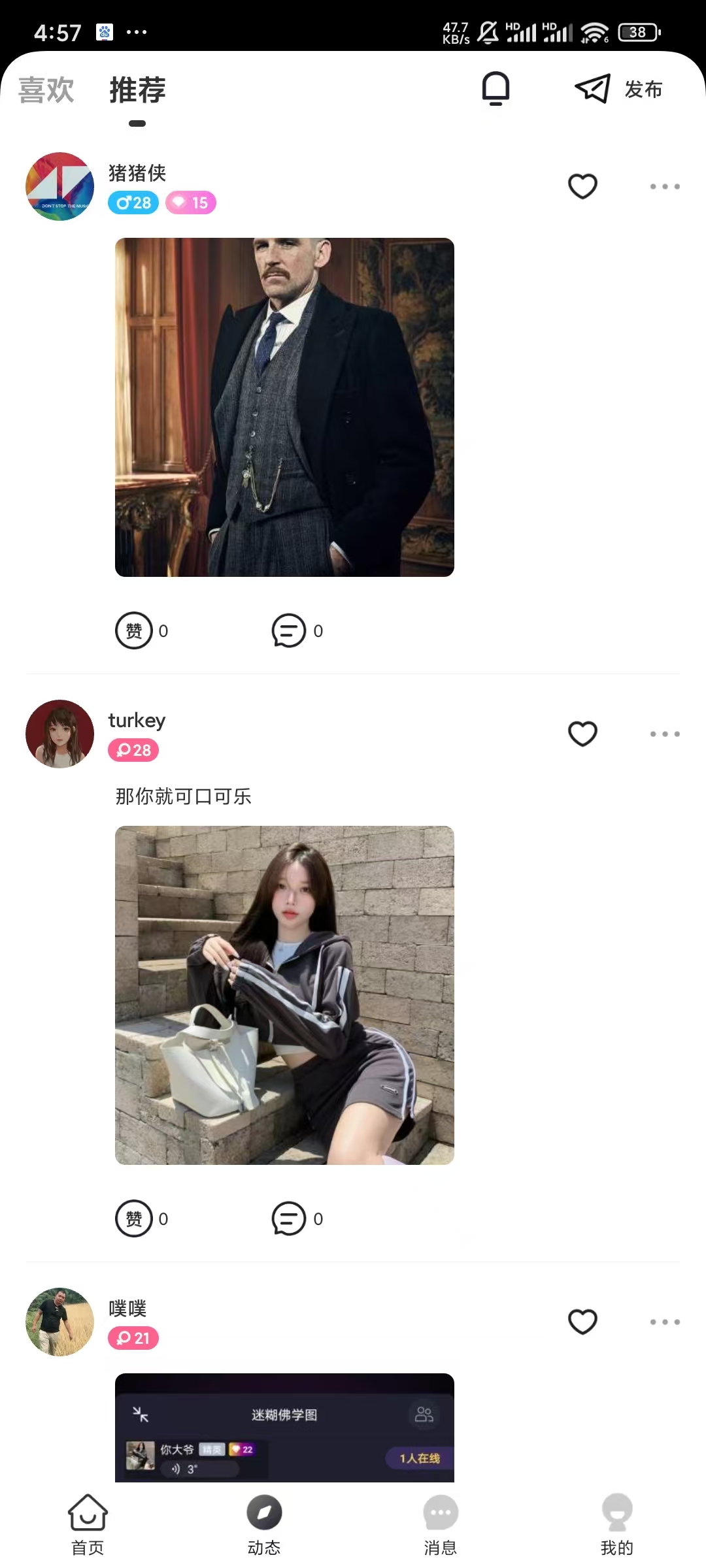The image size is (706, 1568).
Task: Tap the heart icon on turkey's post
Action: [x=582, y=734]
